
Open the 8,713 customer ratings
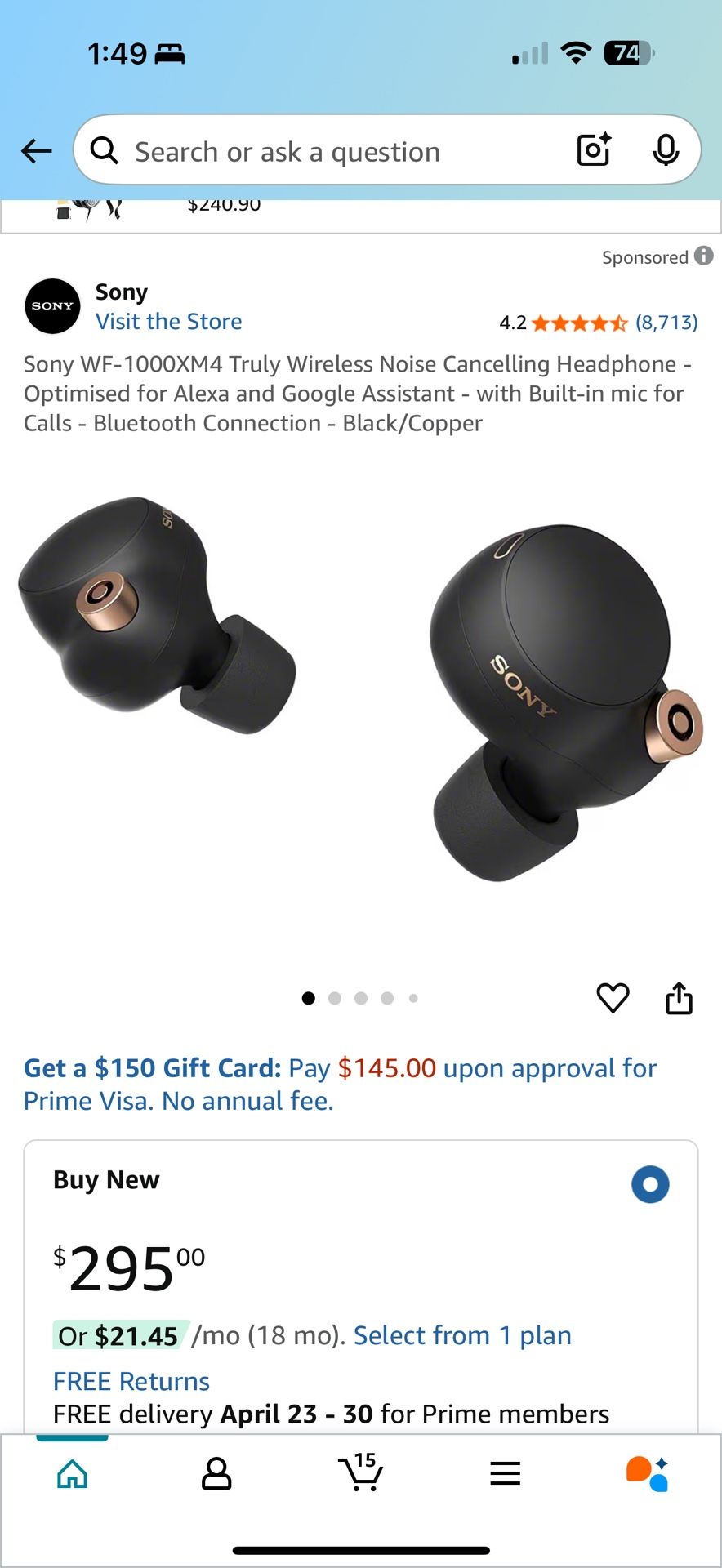point(666,323)
